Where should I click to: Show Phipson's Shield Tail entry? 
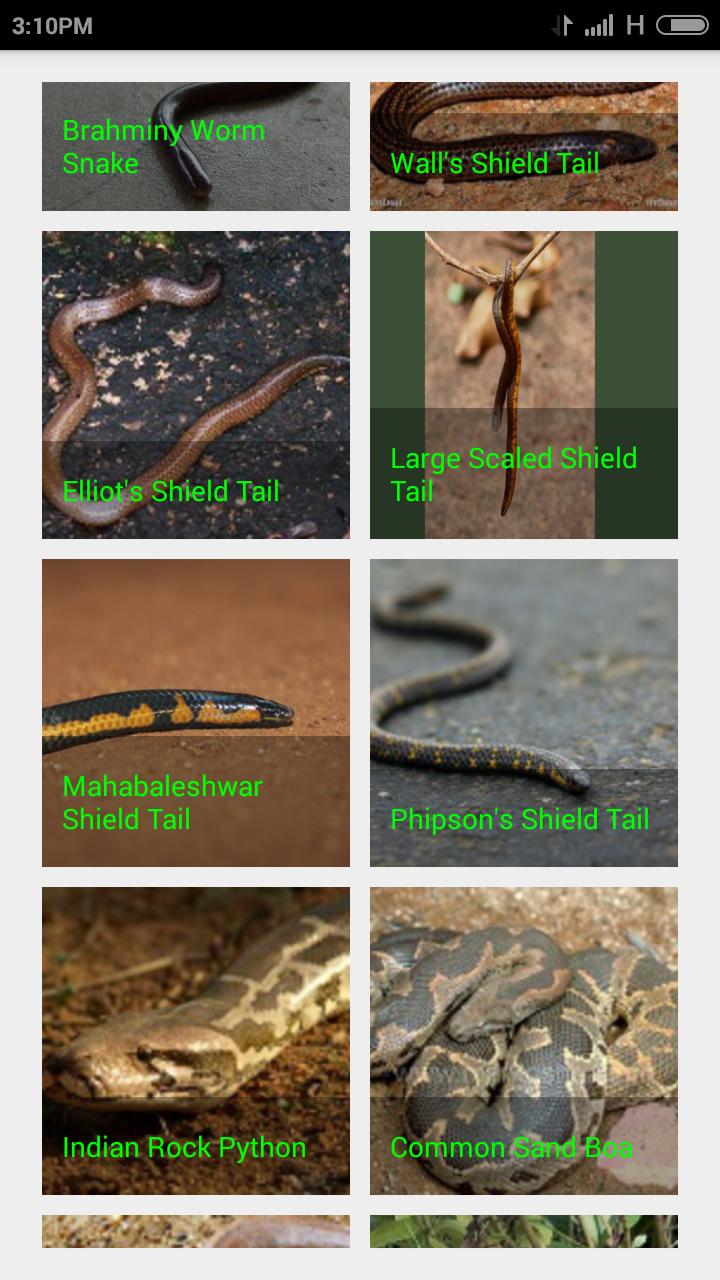click(524, 713)
